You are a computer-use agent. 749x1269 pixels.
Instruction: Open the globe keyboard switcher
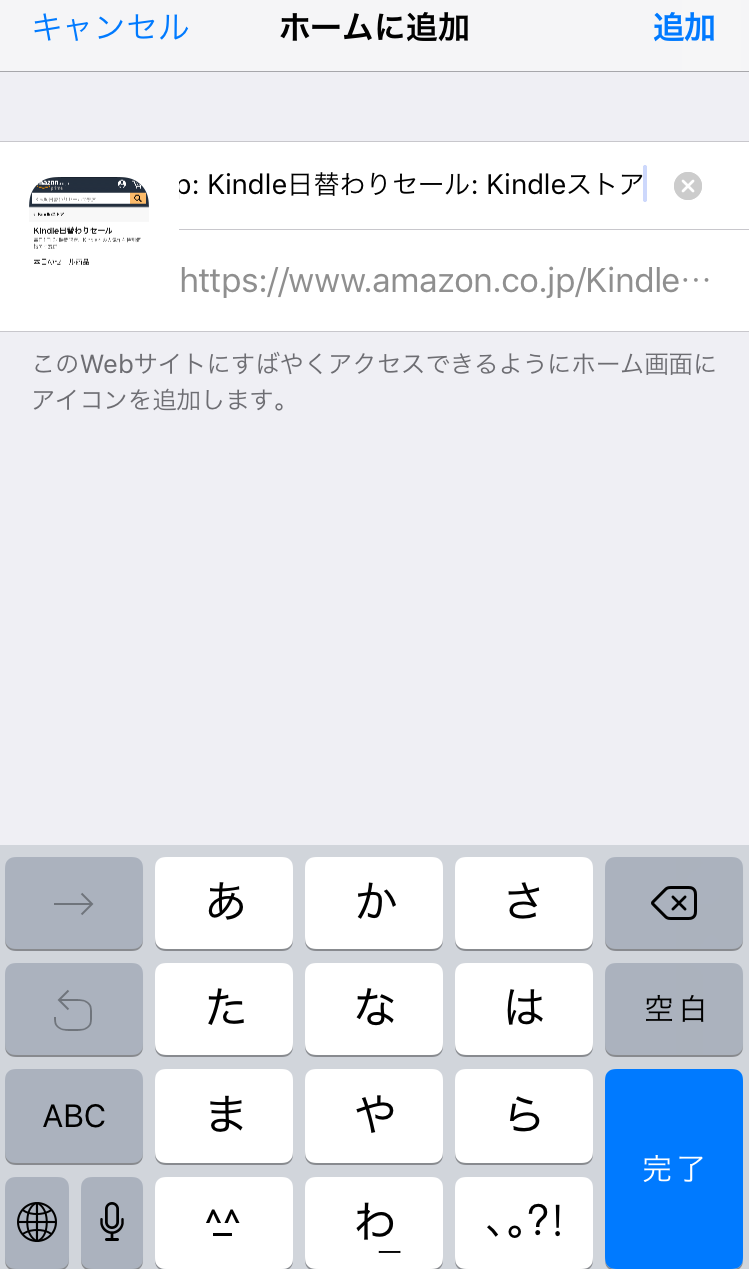click(37, 1222)
